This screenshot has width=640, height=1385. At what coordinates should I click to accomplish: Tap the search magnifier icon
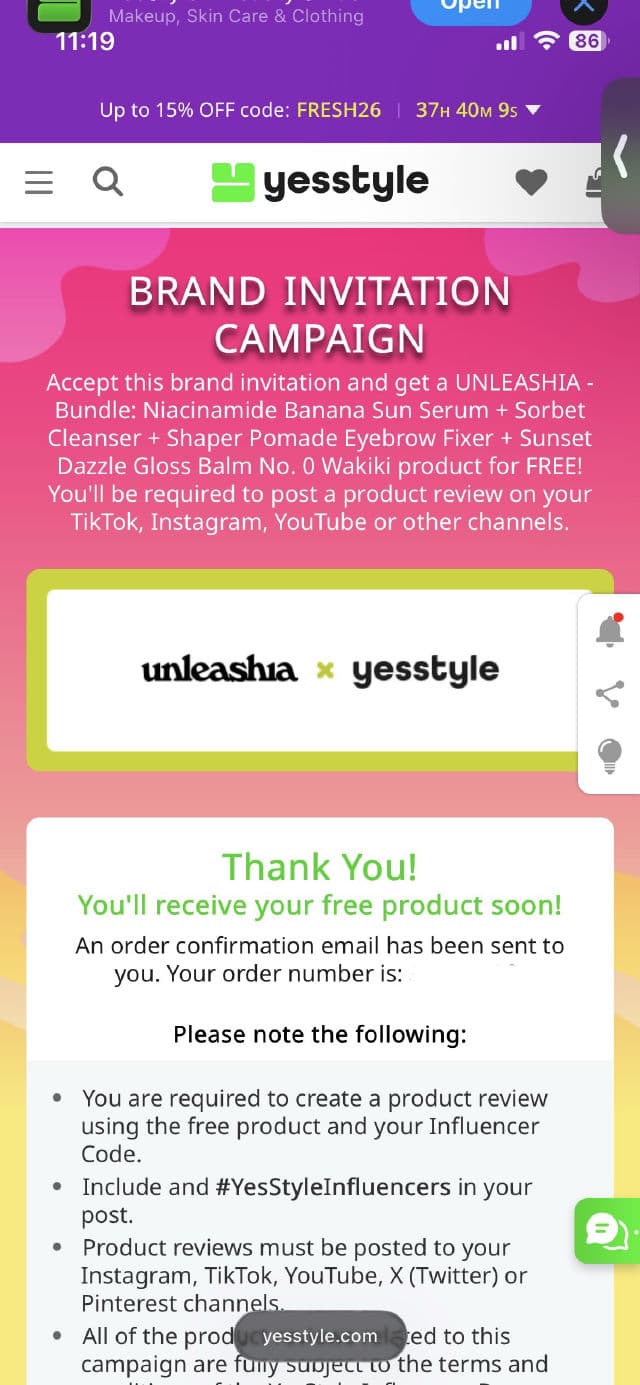click(107, 182)
